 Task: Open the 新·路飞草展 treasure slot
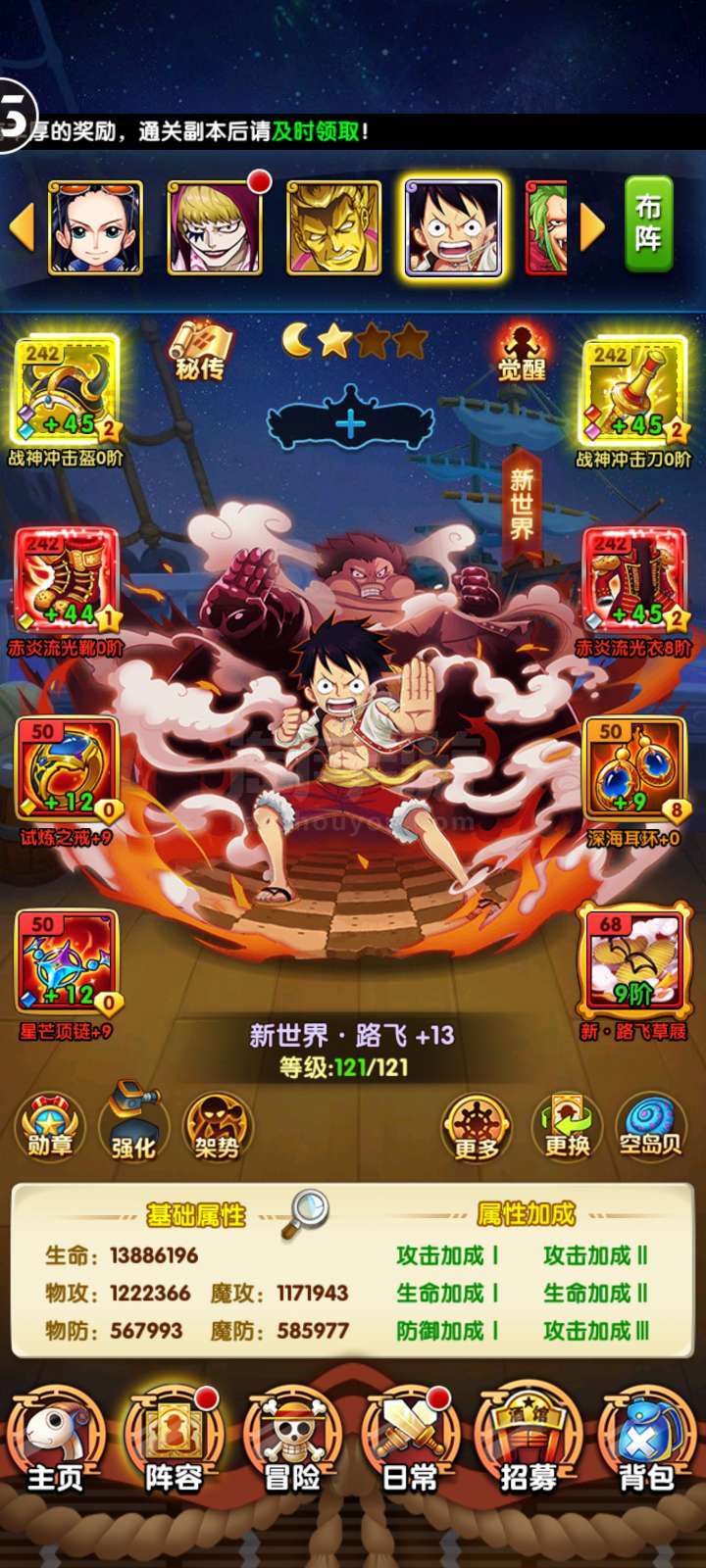pyautogui.click(x=633, y=964)
